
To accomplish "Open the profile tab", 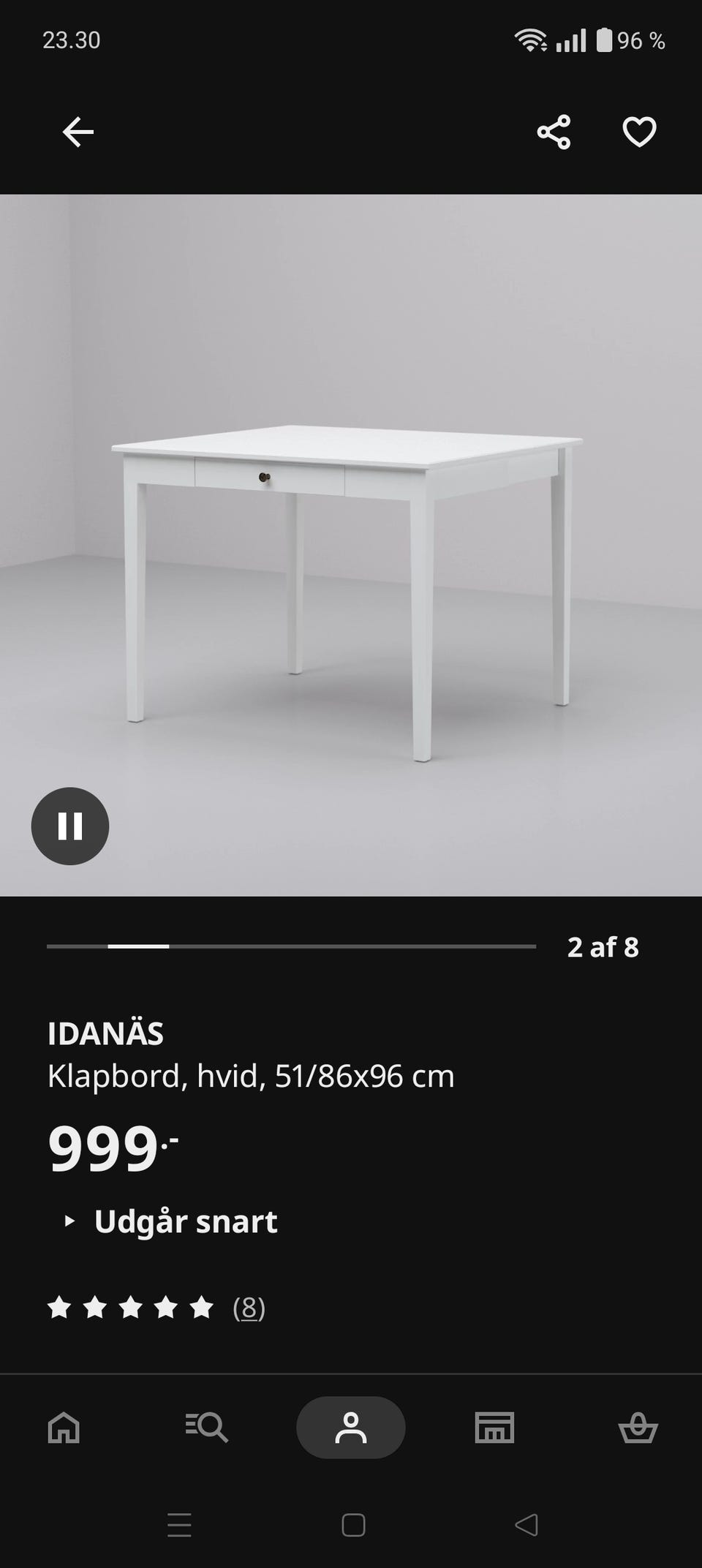I will [351, 1428].
